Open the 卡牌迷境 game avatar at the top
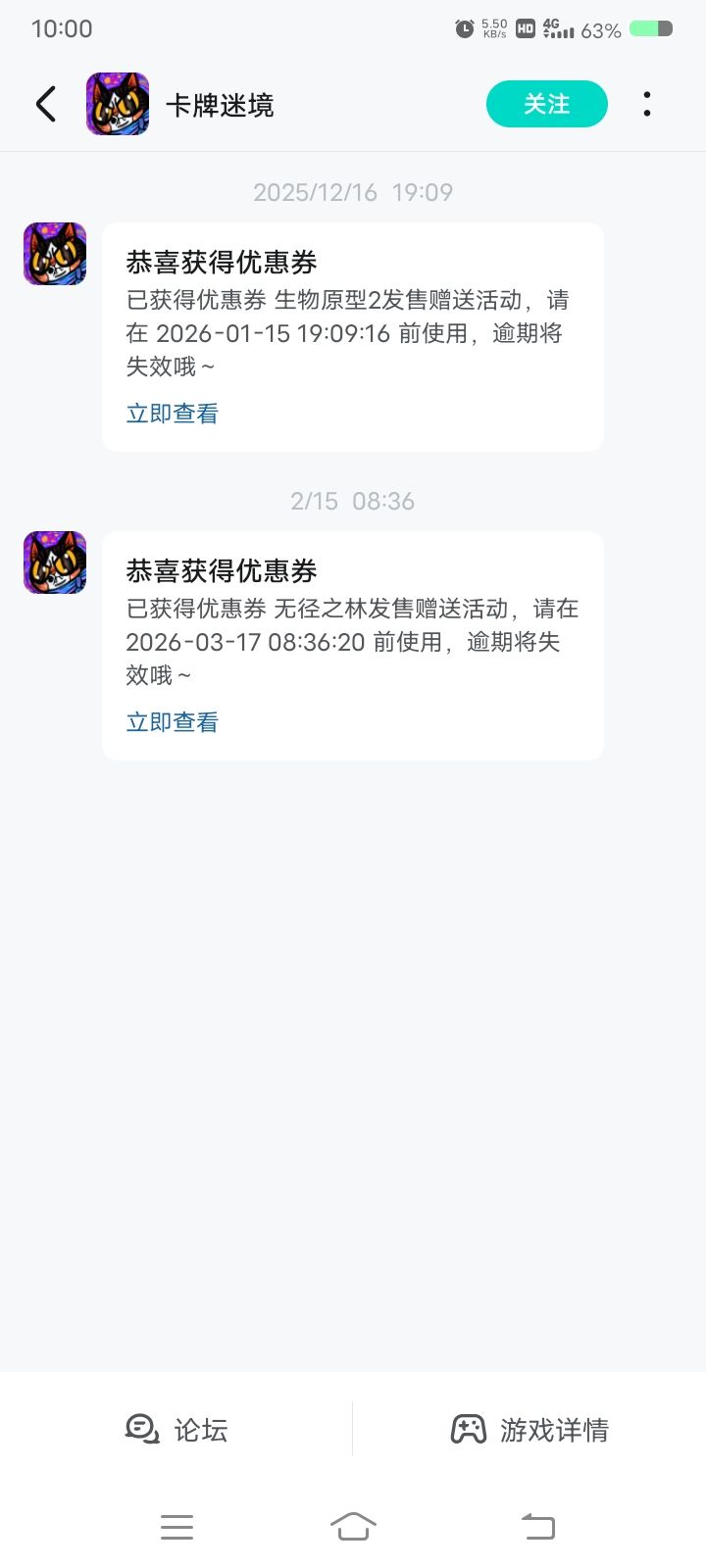This screenshot has height=1568, width=706. point(117,103)
